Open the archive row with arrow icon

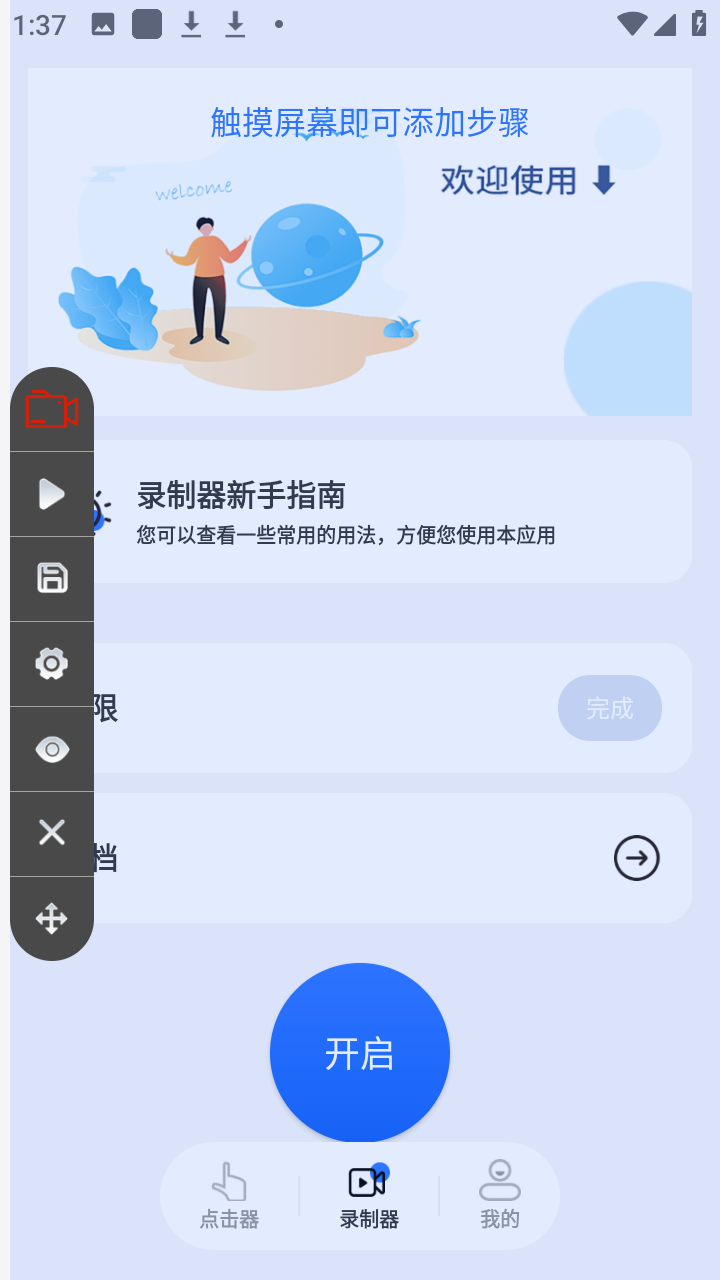[636, 858]
